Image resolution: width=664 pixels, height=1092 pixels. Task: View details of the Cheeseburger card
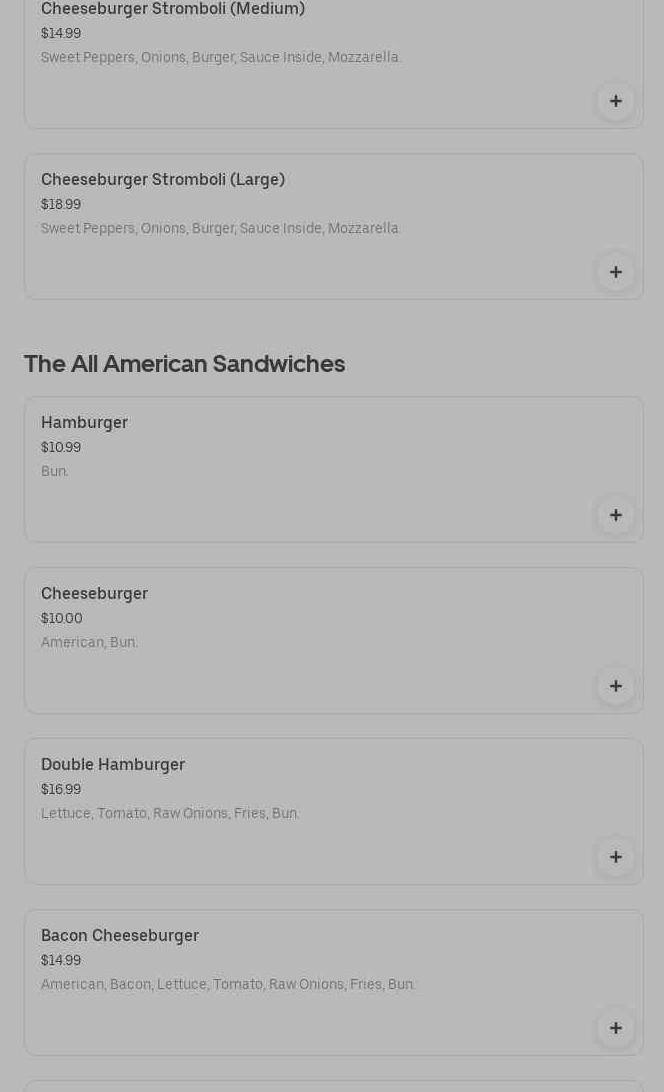(x=334, y=641)
